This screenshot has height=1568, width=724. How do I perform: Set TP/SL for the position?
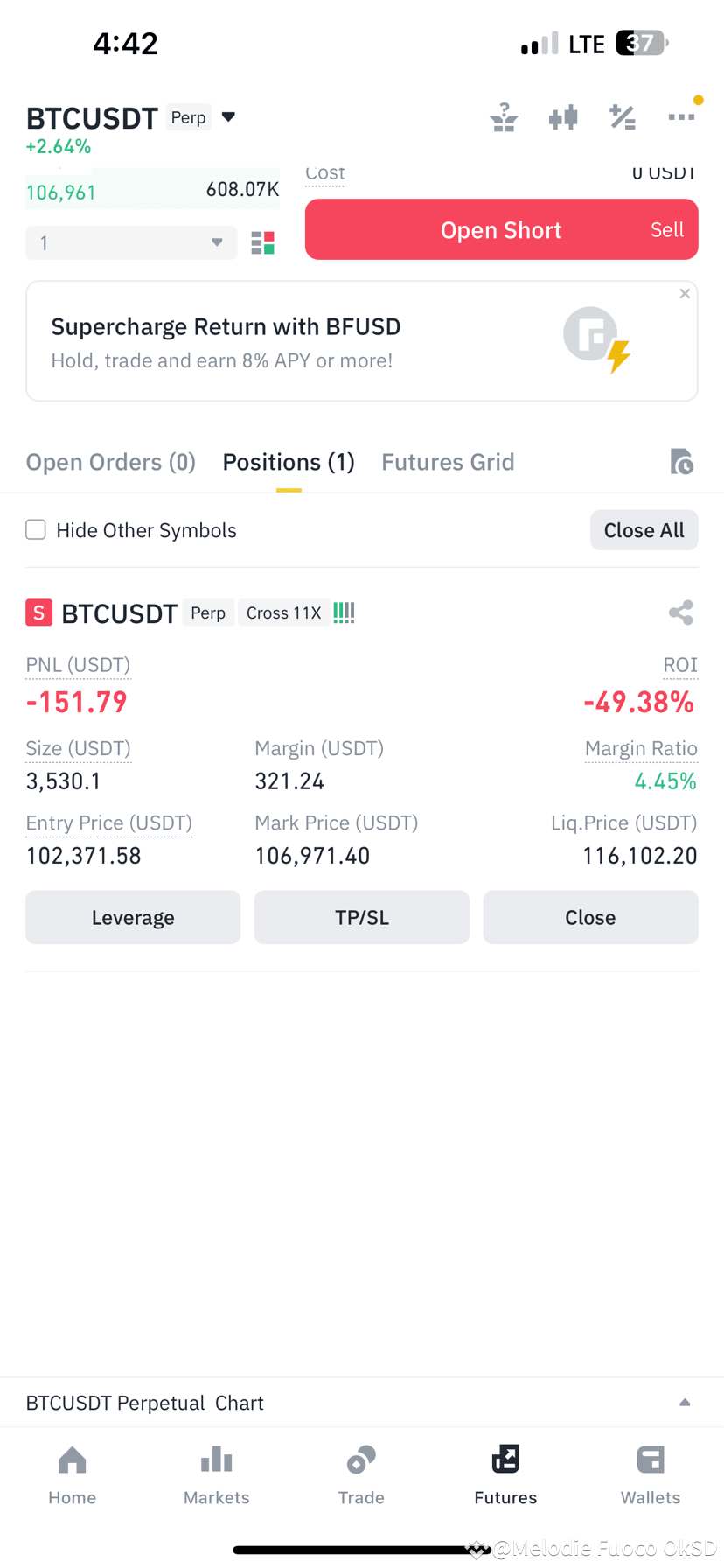361,917
